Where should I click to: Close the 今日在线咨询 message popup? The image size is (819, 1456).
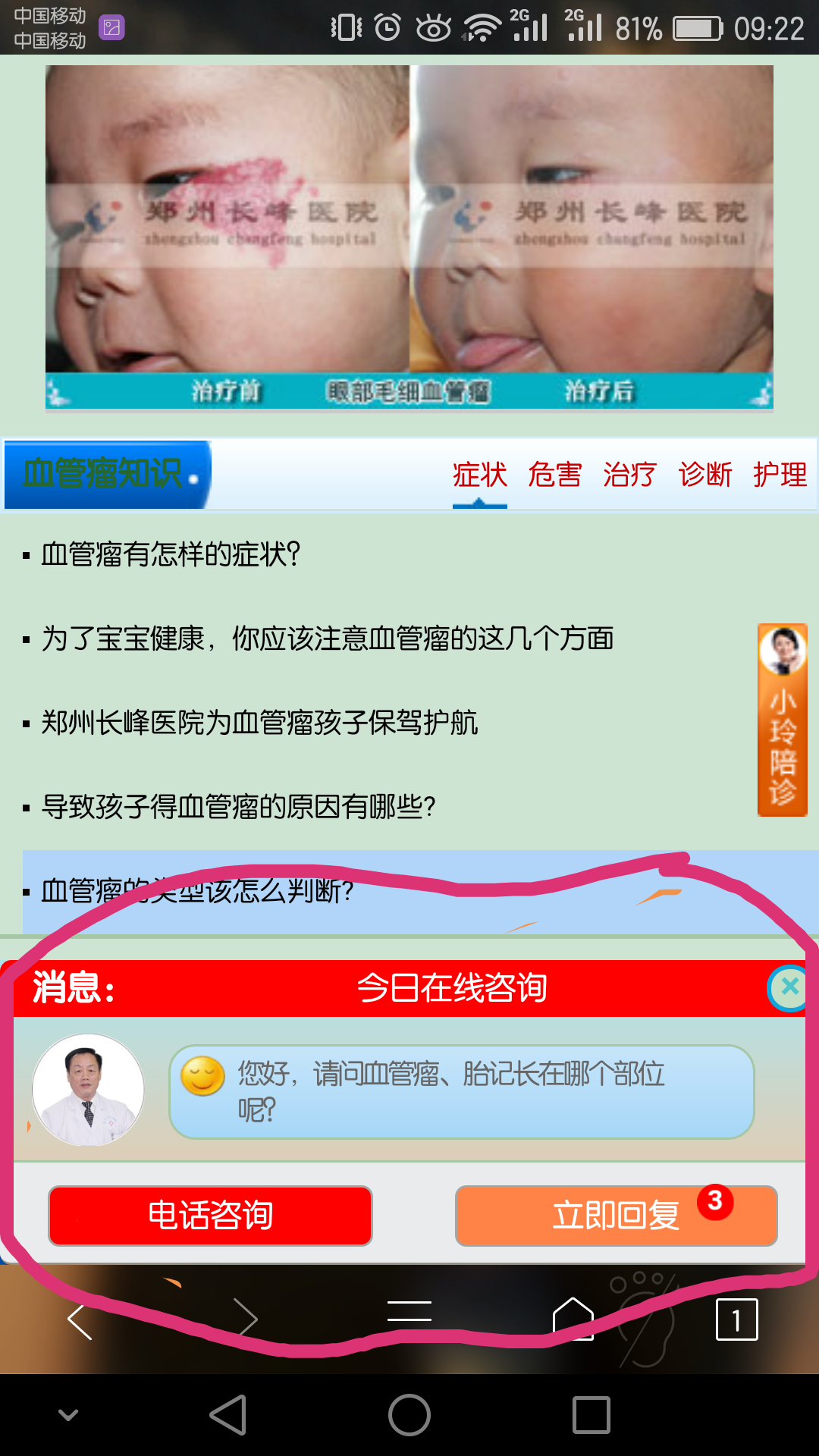[x=789, y=987]
